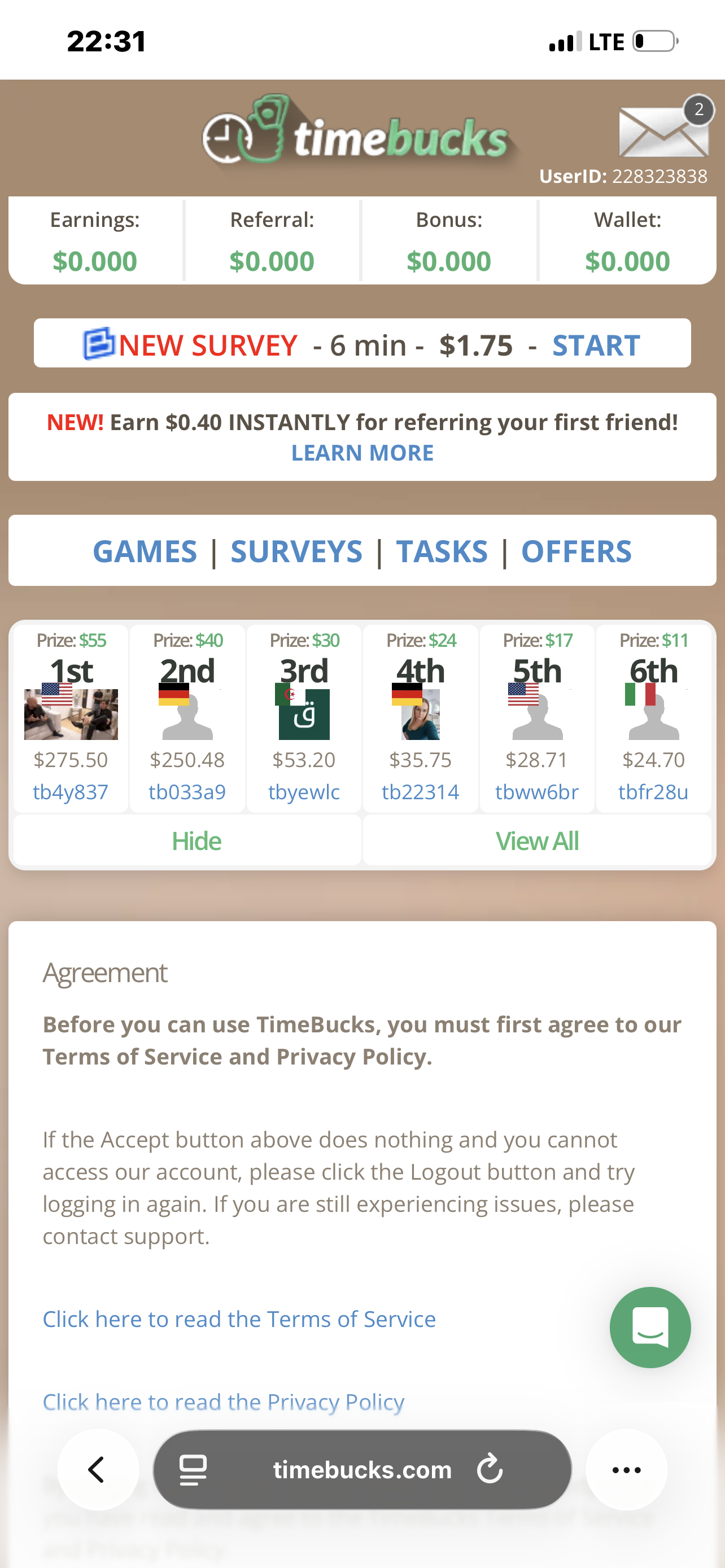Open 3rd place user tbyewlc
Viewport: 725px width, 1568px height.
[x=304, y=792]
